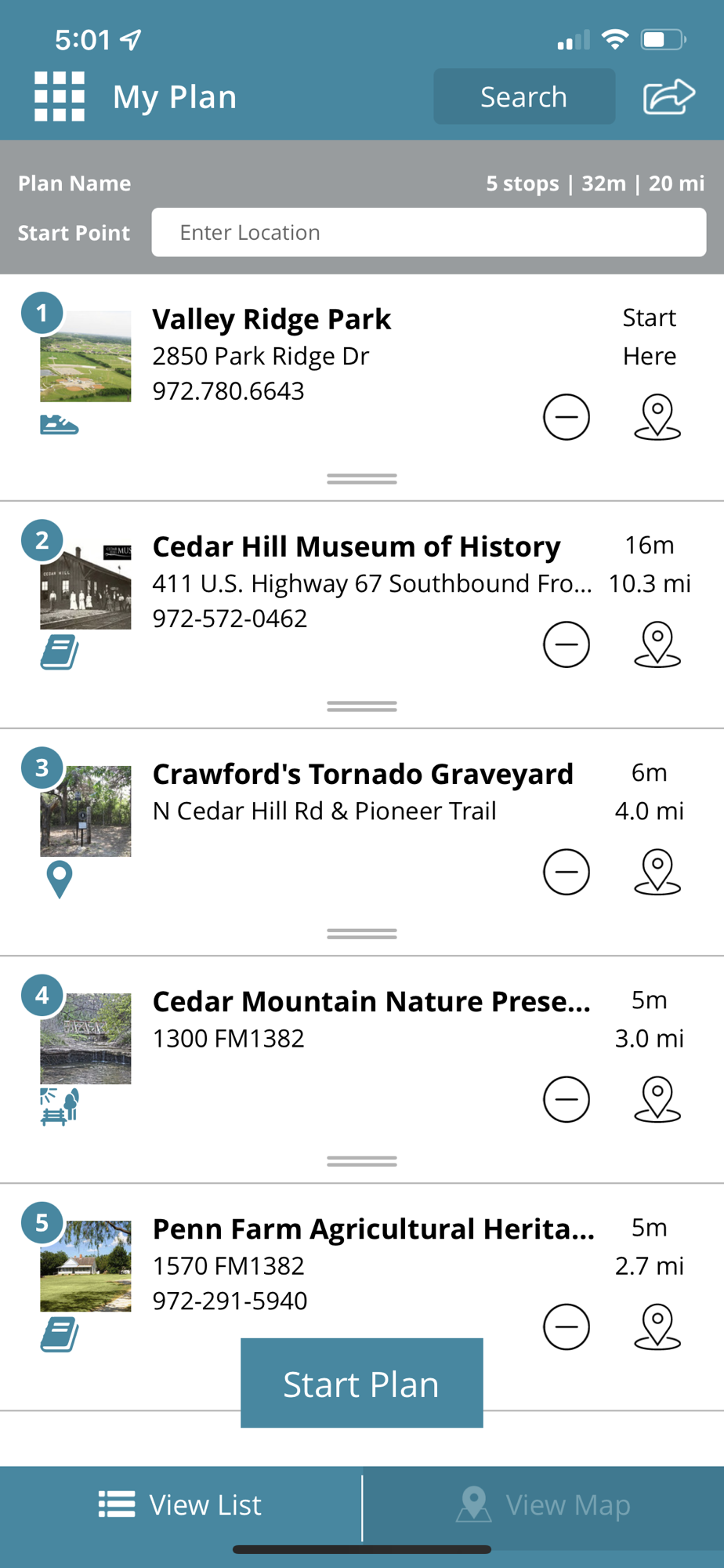This screenshot has height=1568, width=724.
Task: Remove Cedar Mountain Nature Preserve stop
Action: coord(566,1098)
